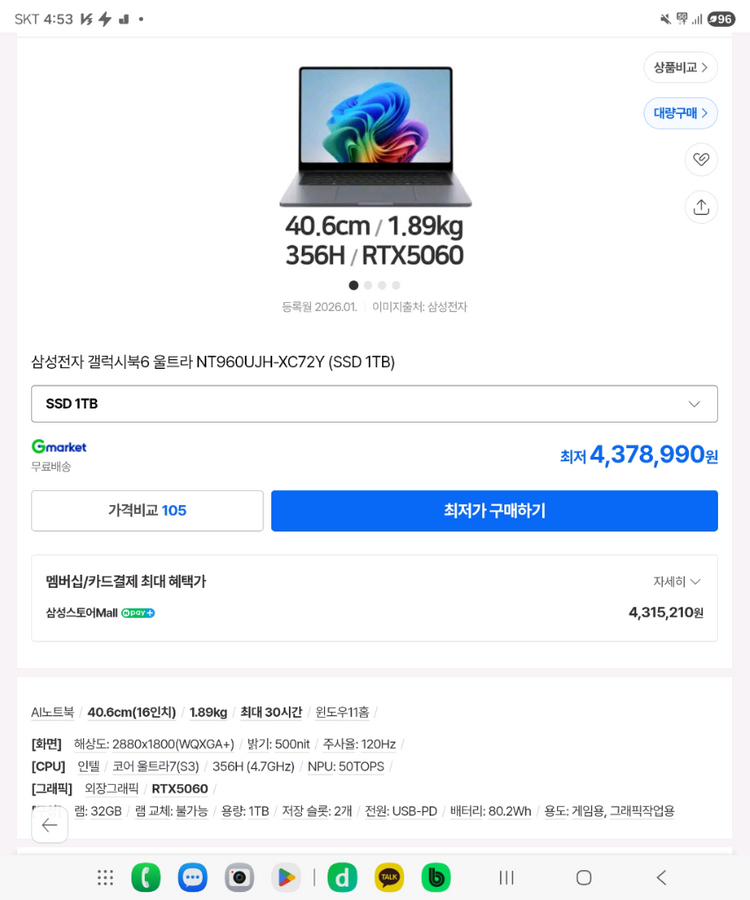
Task: Share the product using the share icon
Action: tap(701, 207)
